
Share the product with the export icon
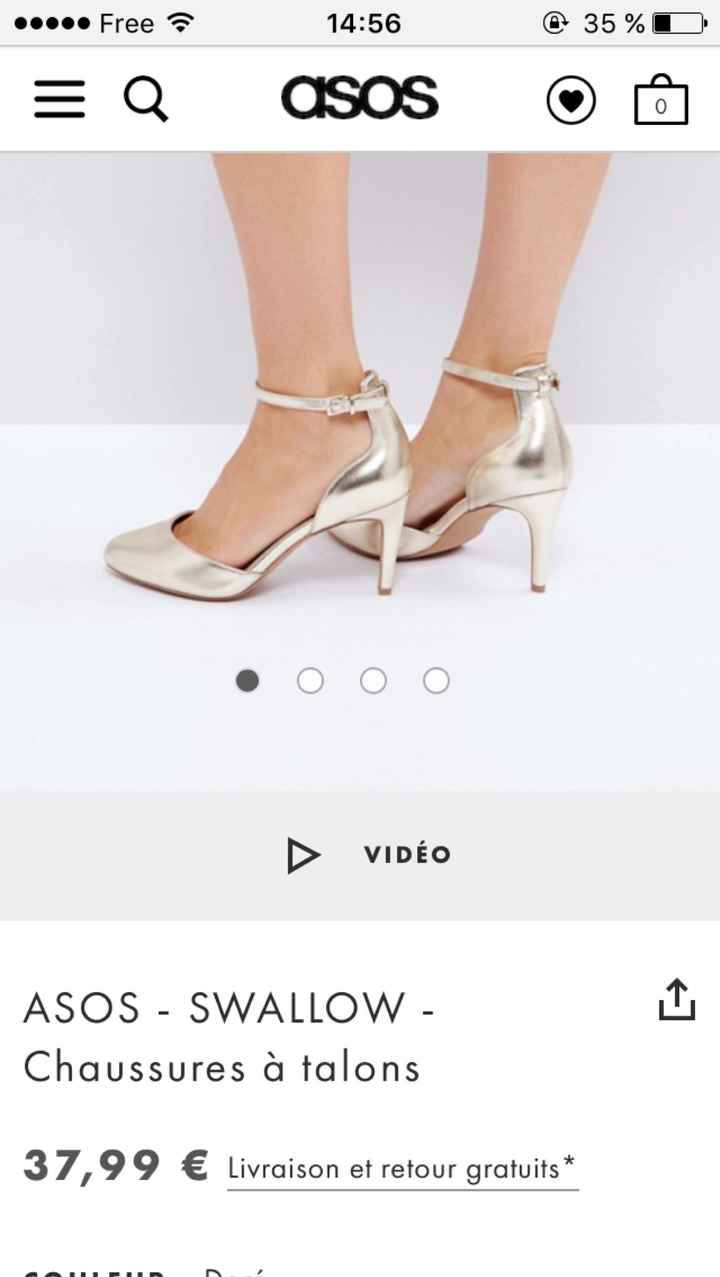click(677, 997)
